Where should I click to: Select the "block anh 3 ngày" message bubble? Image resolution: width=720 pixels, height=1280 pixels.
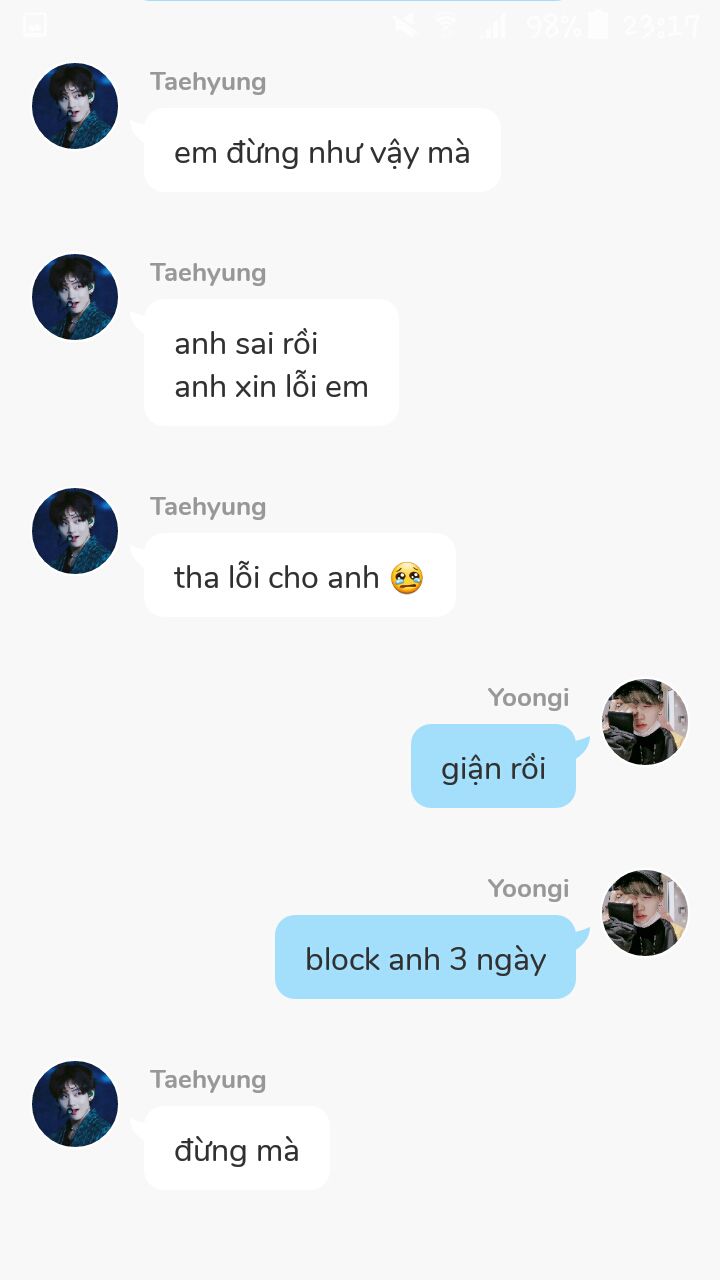coord(425,958)
